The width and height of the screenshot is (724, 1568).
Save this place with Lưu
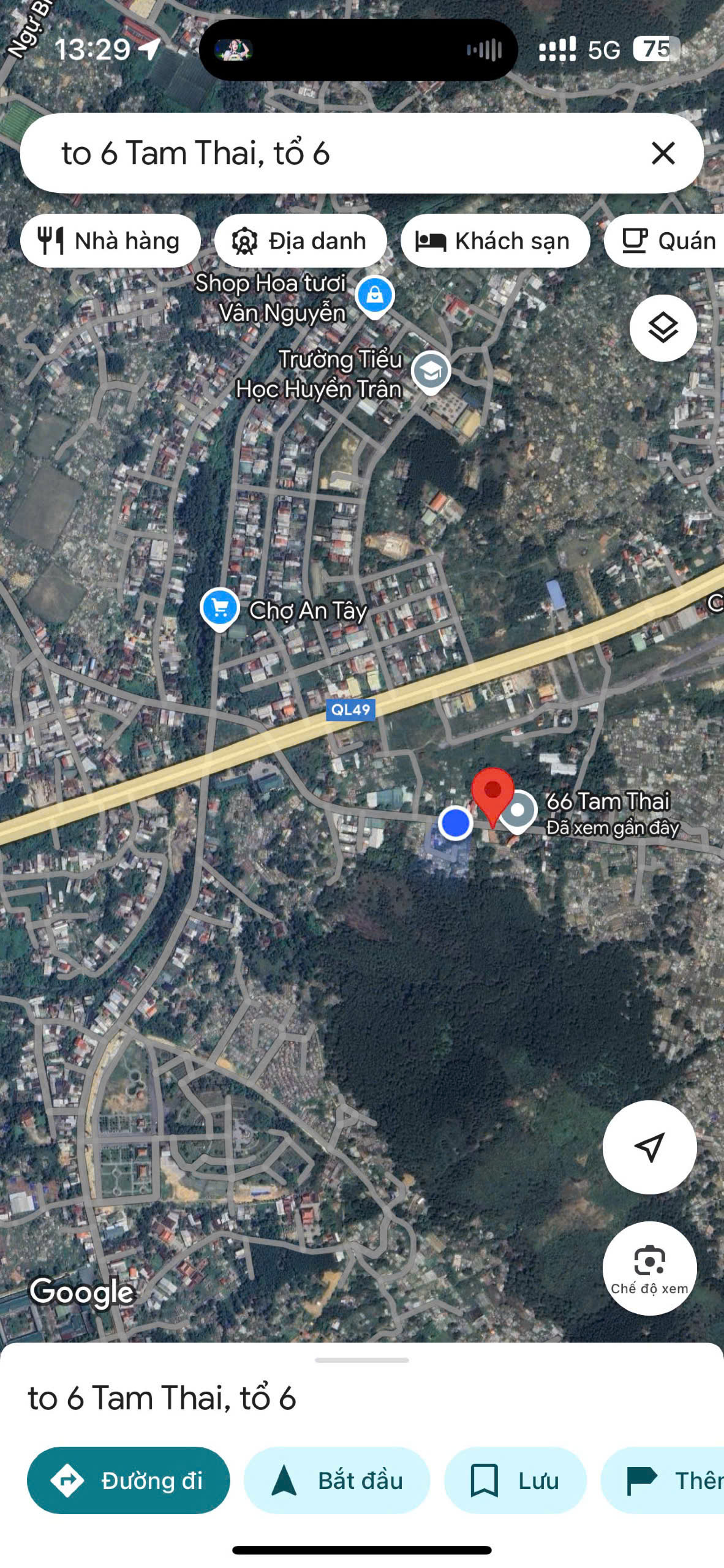[515, 1480]
